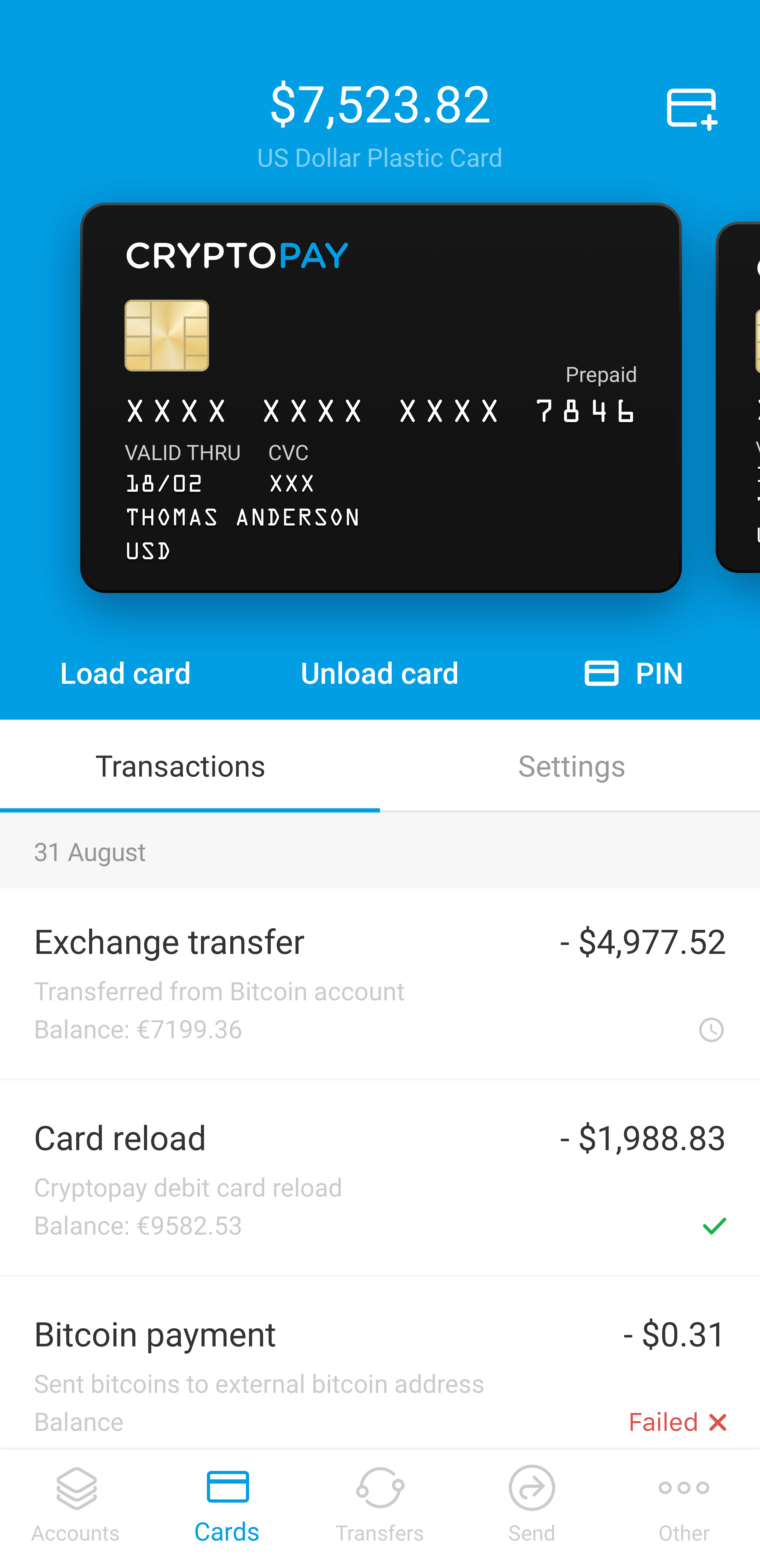
Task: Click the Load card button
Action: pyautogui.click(x=125, y=673)
